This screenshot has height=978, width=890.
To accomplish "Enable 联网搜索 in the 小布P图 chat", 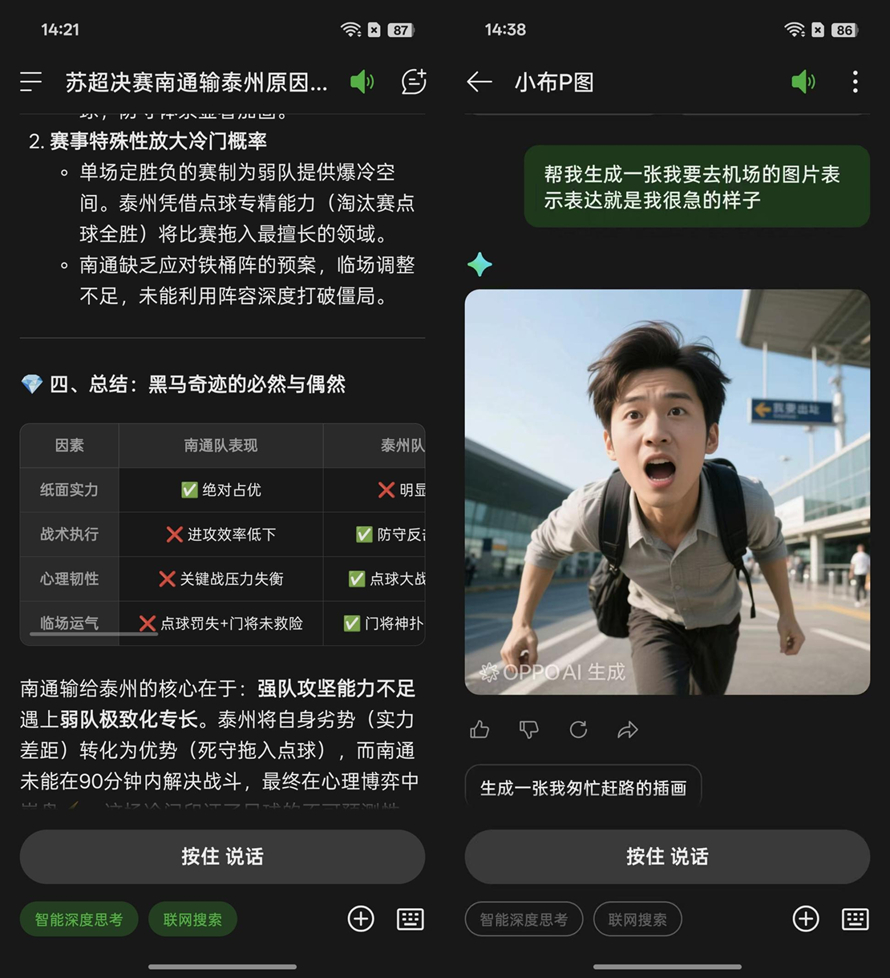I will click(638, 919).
